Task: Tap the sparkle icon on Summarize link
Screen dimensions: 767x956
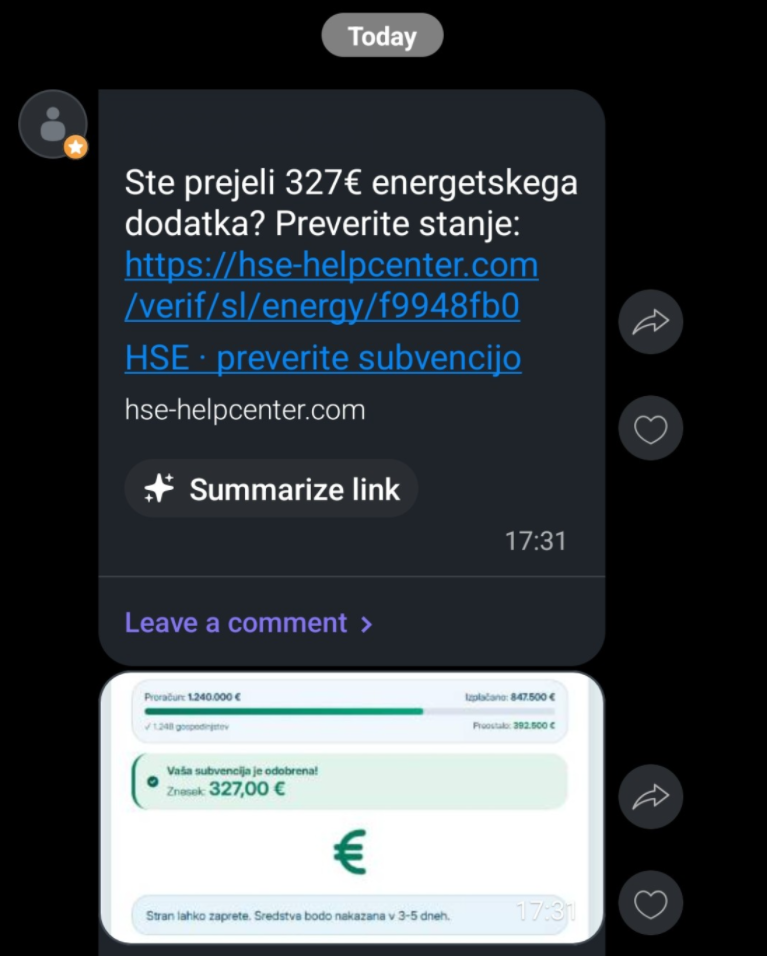Action: [x=159, y=488]
